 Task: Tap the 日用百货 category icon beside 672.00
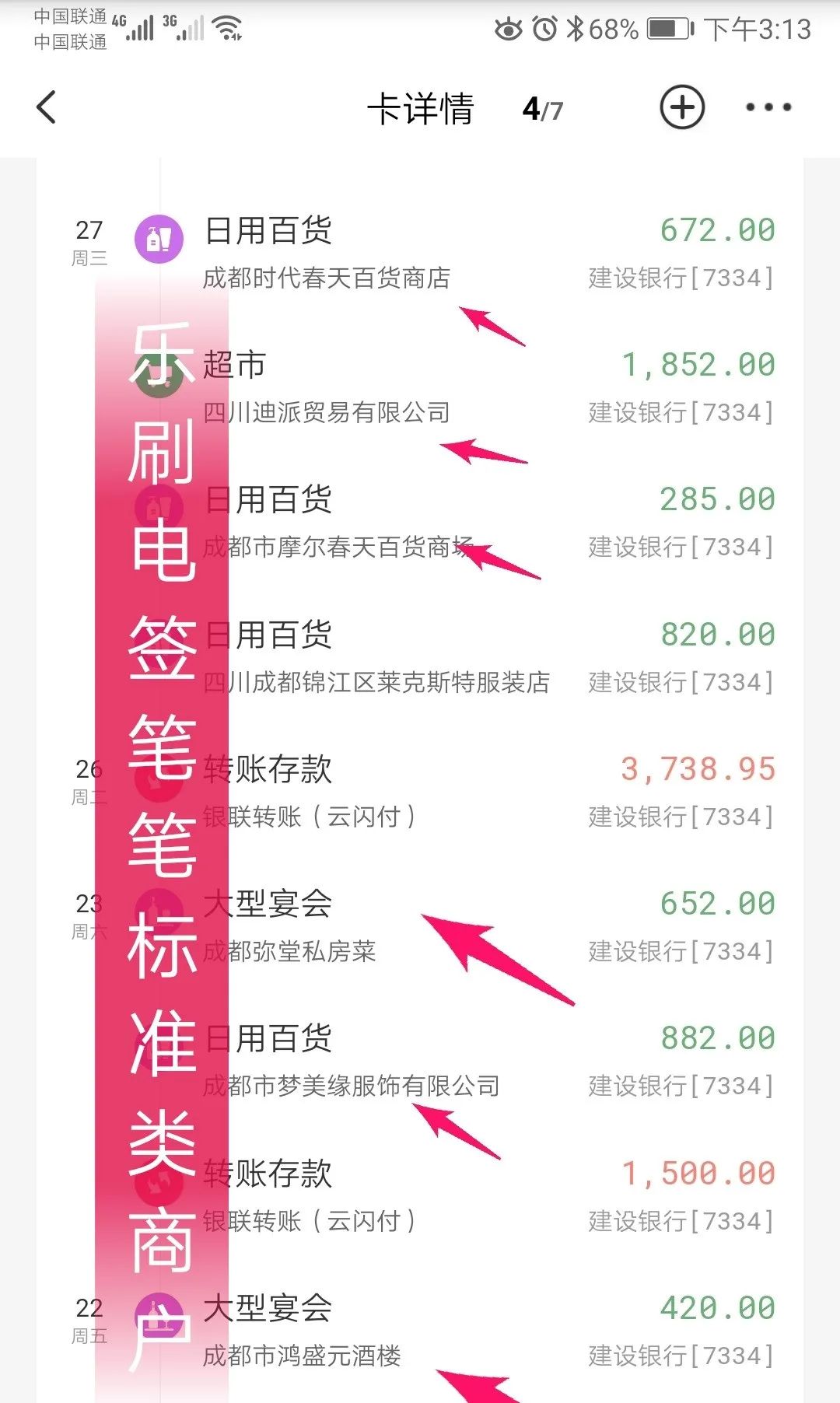pos(158,239)
